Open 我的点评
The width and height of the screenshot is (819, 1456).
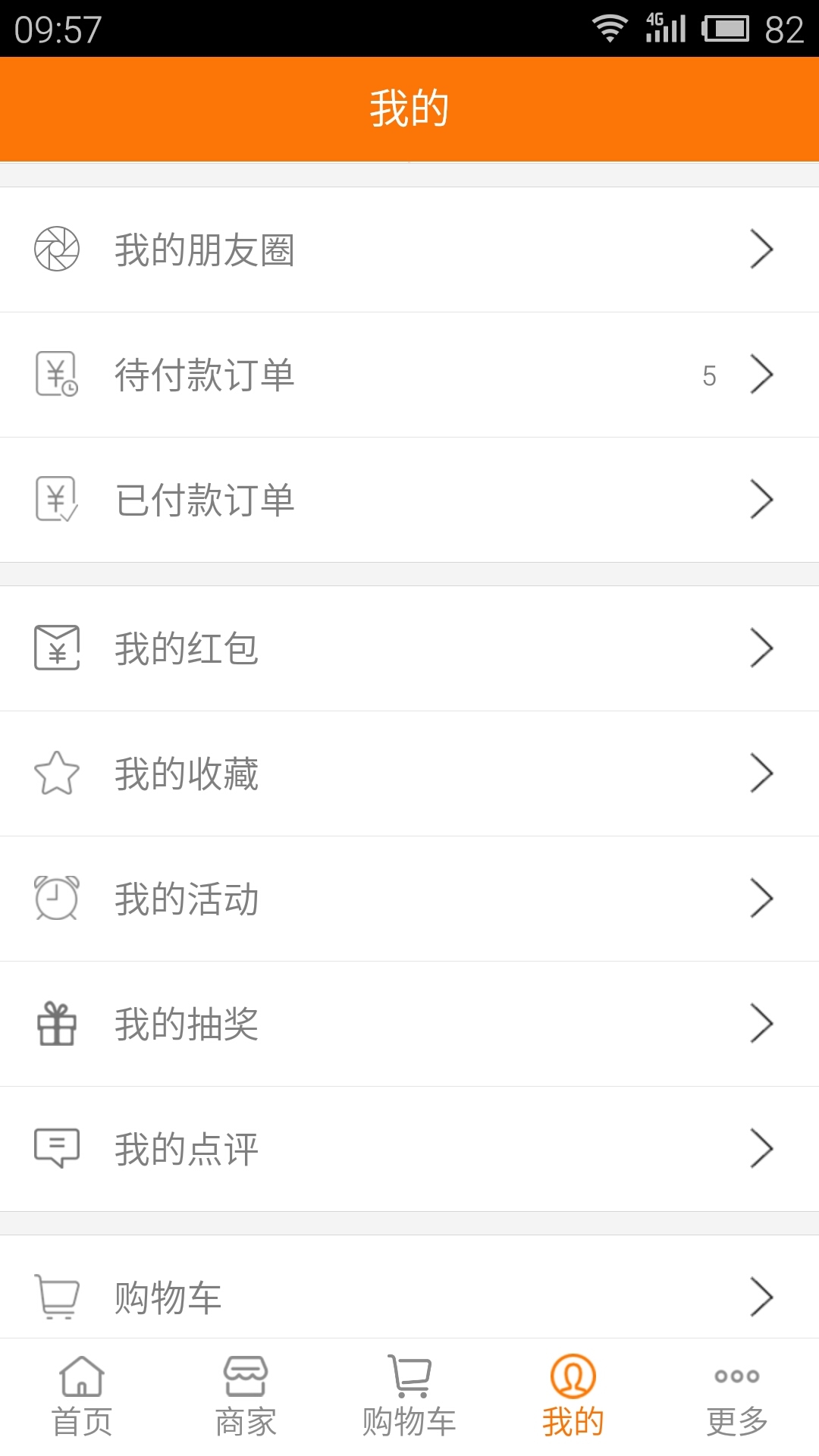pos(409,1149)
